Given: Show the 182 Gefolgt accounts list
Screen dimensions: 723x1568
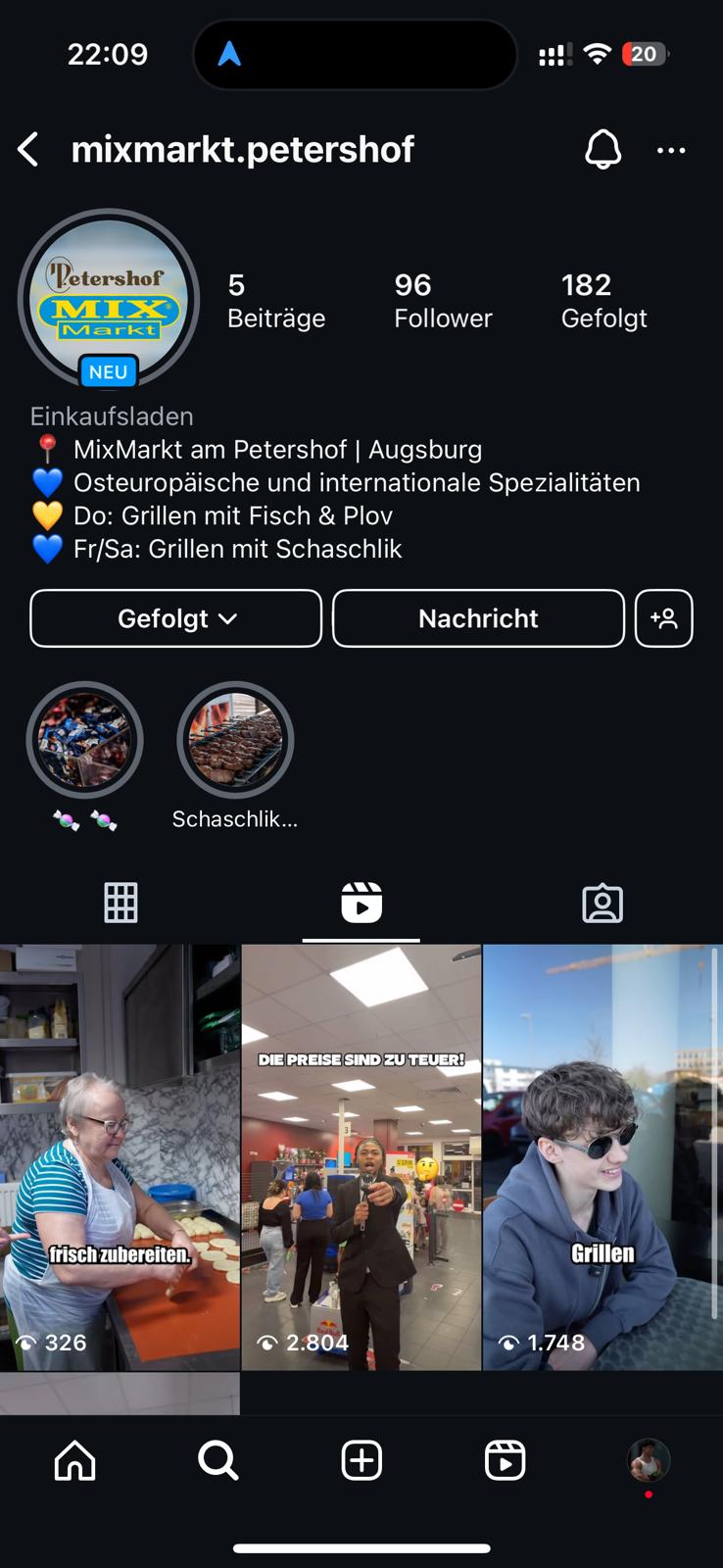Looking at the screenshot, I should click(603, 300).
